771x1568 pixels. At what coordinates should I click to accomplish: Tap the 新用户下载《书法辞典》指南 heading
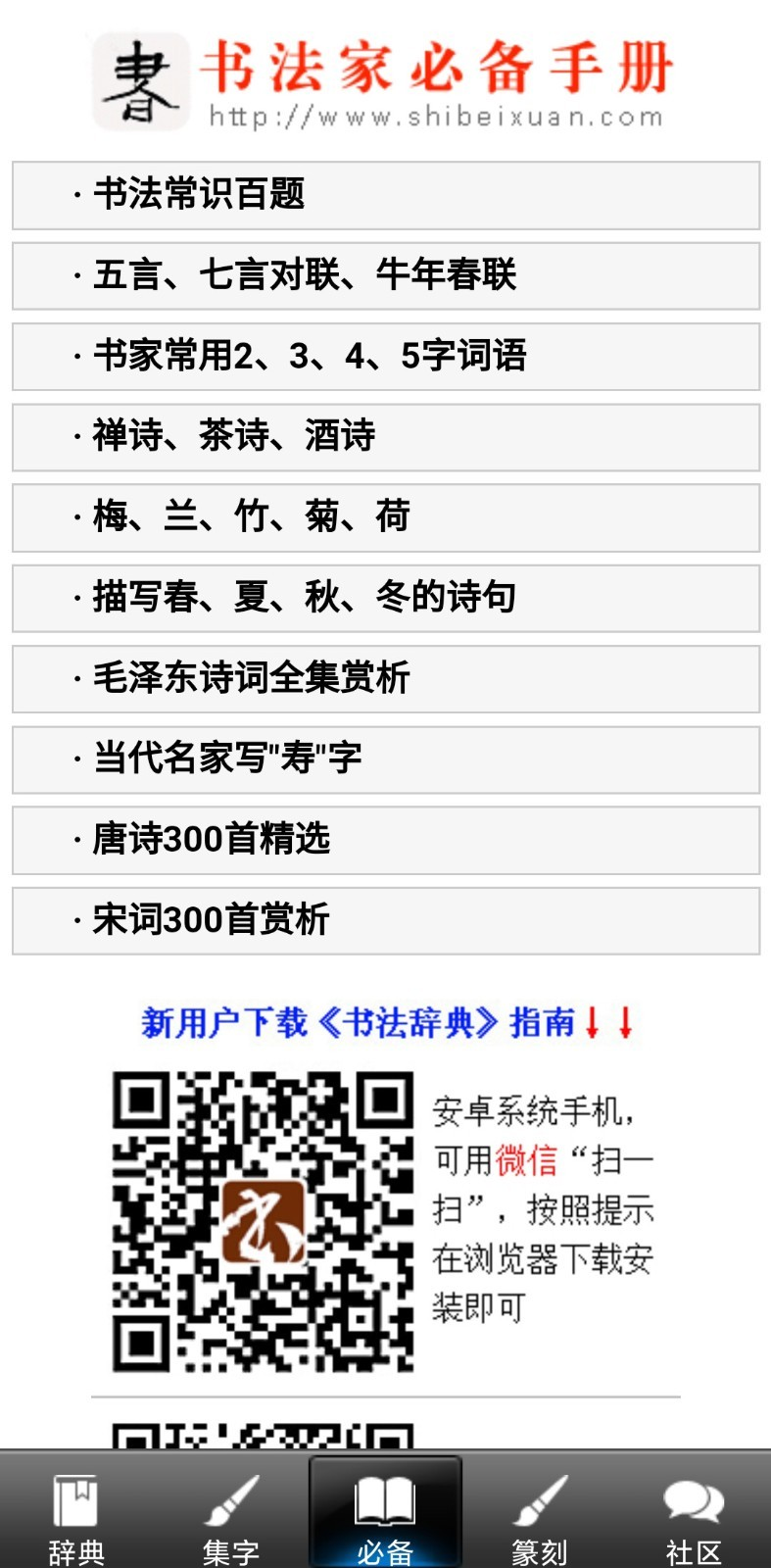[x=385, y=1023]
